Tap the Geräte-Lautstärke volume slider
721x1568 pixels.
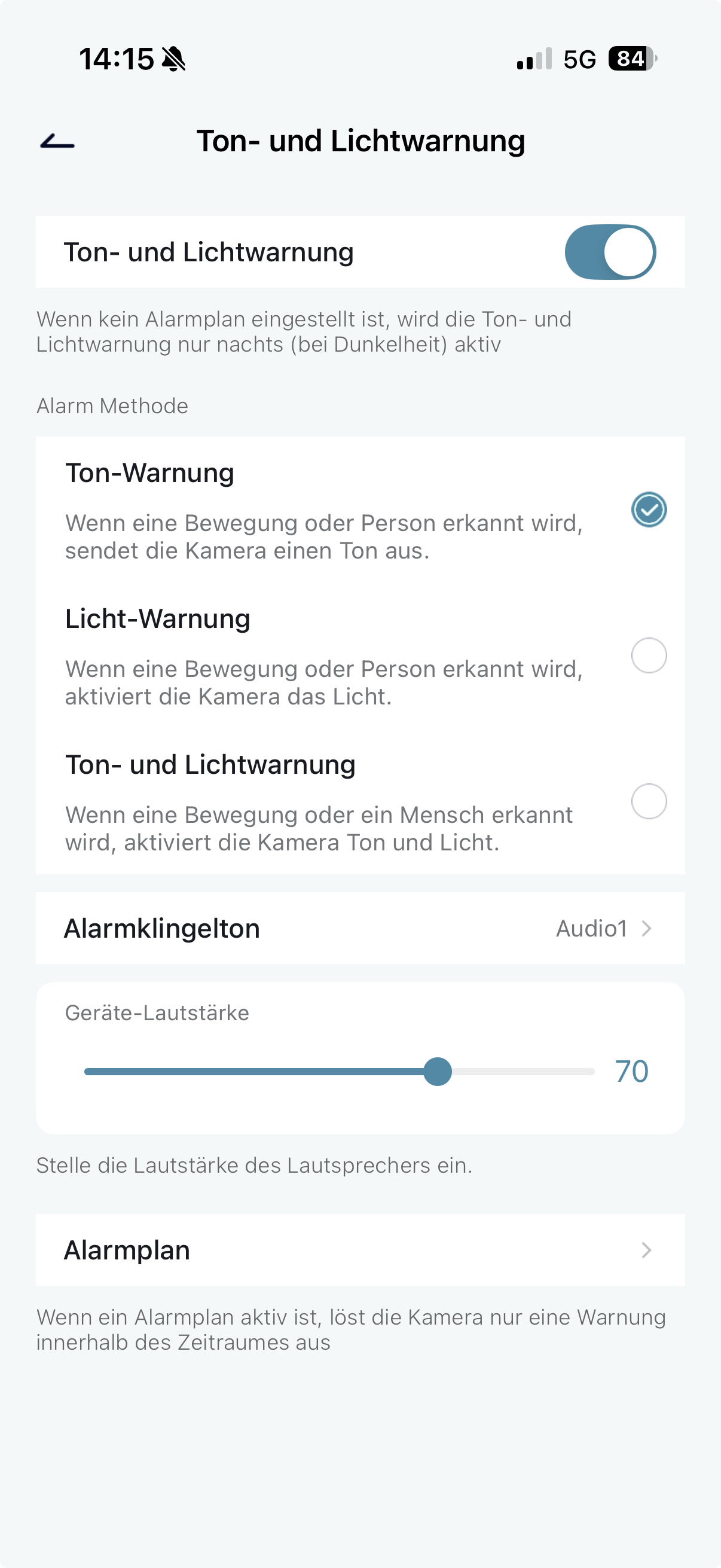(x=437, y=1072)
